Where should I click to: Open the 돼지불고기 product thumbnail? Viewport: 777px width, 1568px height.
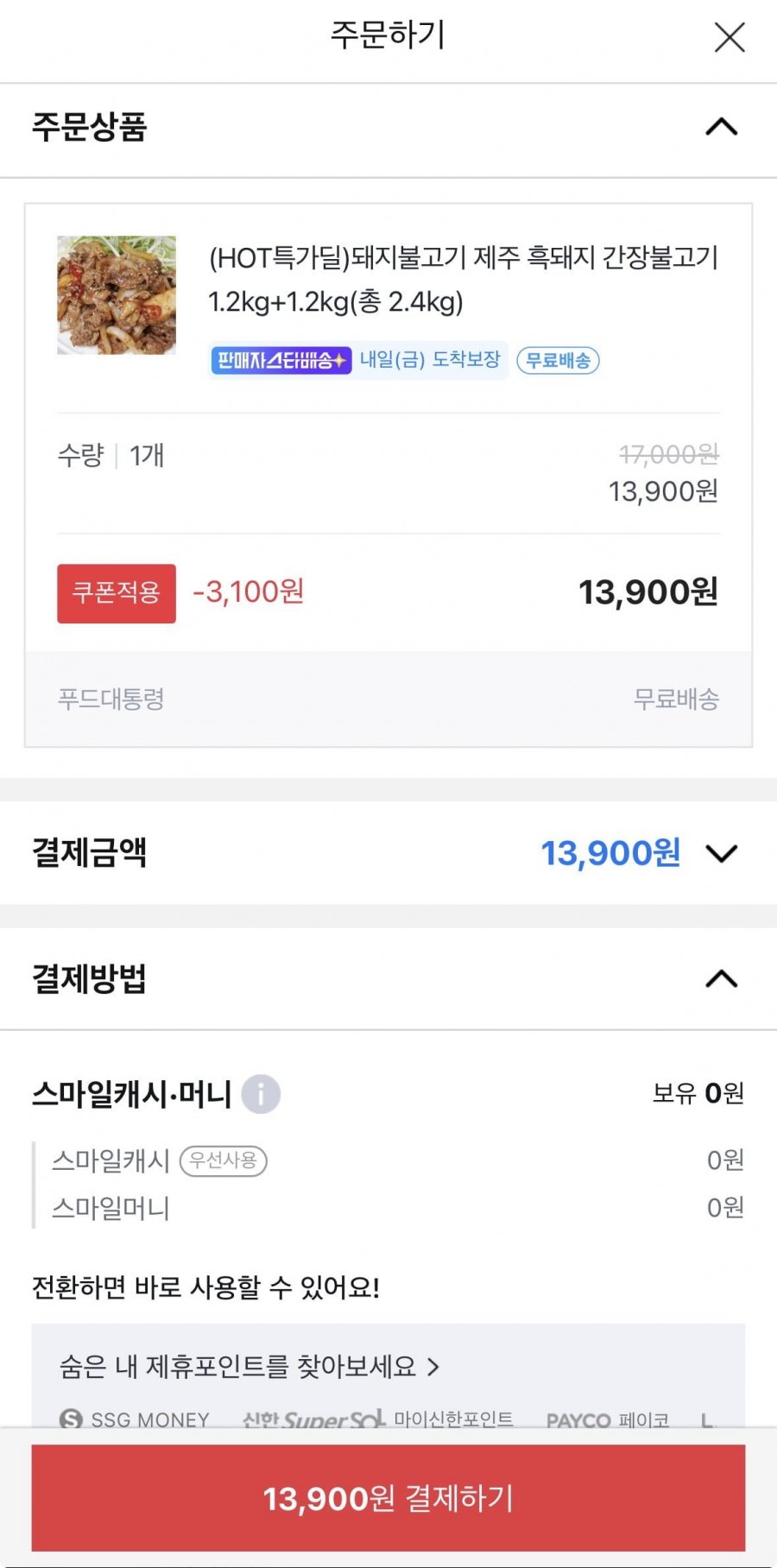point(117,295)
